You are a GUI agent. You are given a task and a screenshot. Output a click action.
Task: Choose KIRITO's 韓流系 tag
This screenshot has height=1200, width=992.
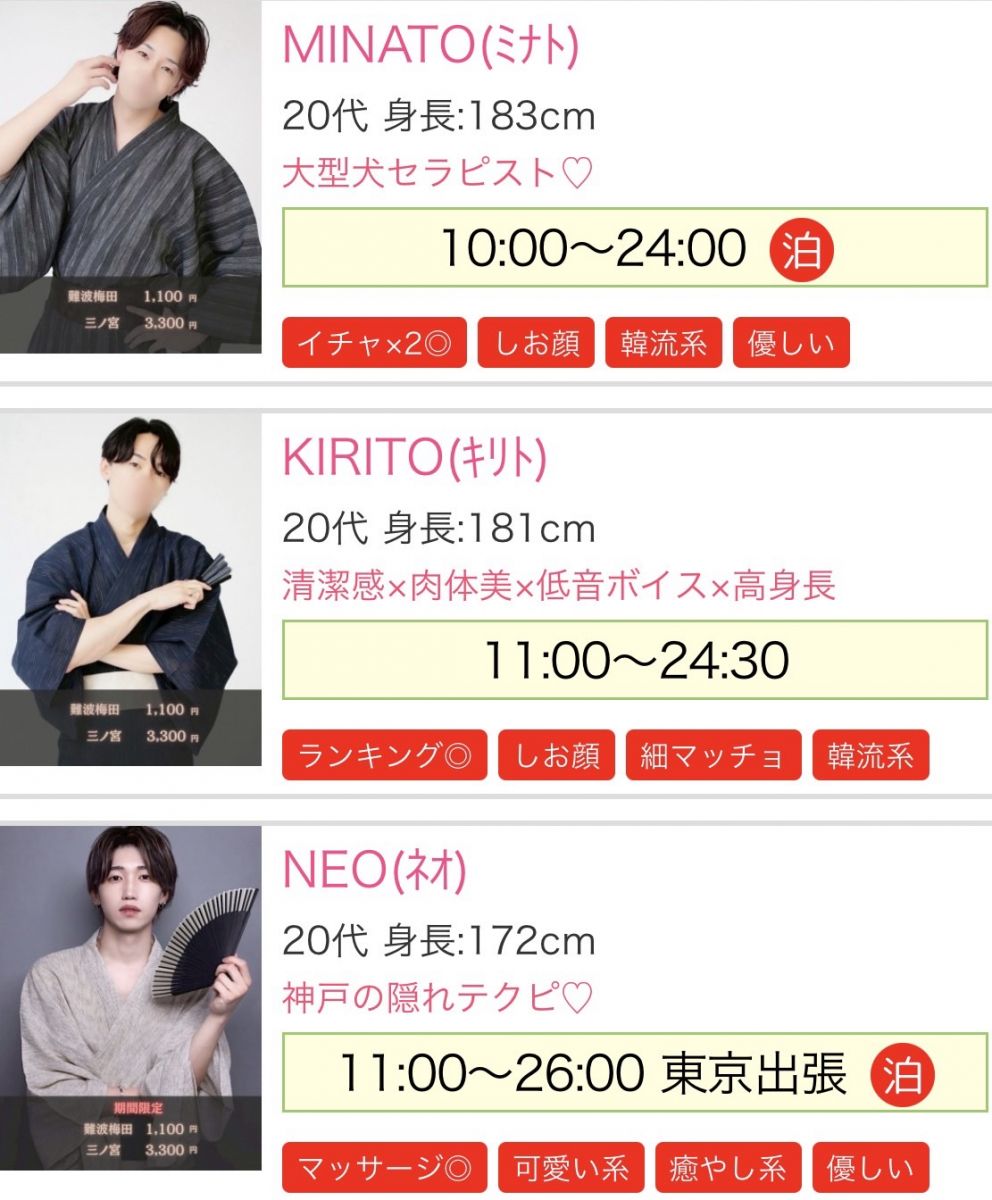pyautogui.click(x=870, y=755)
